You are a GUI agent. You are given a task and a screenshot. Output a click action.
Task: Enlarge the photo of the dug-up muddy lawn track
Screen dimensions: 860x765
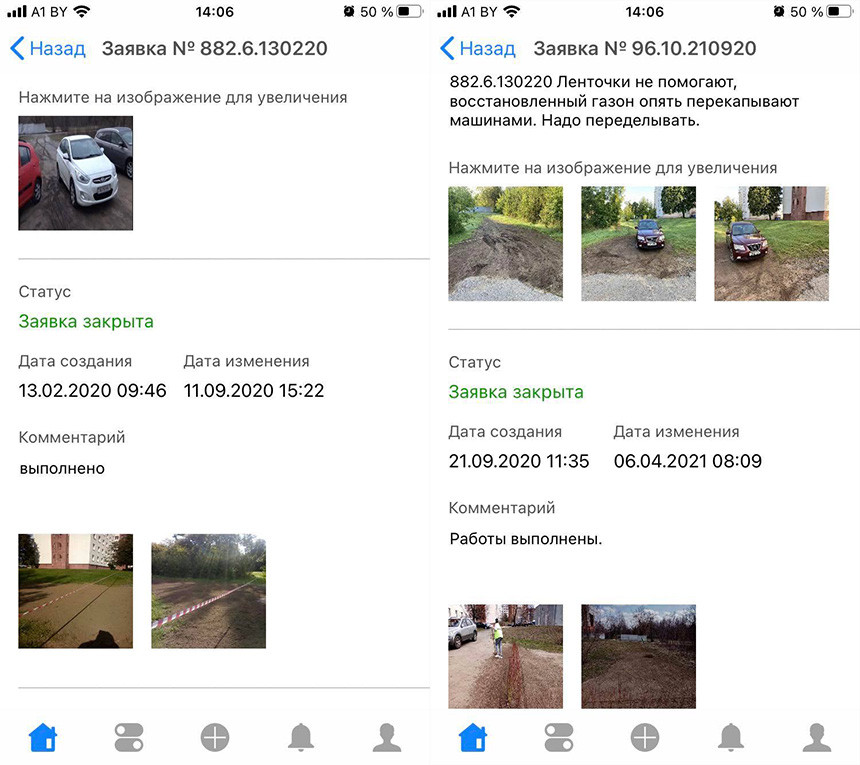tap(506, 243)
